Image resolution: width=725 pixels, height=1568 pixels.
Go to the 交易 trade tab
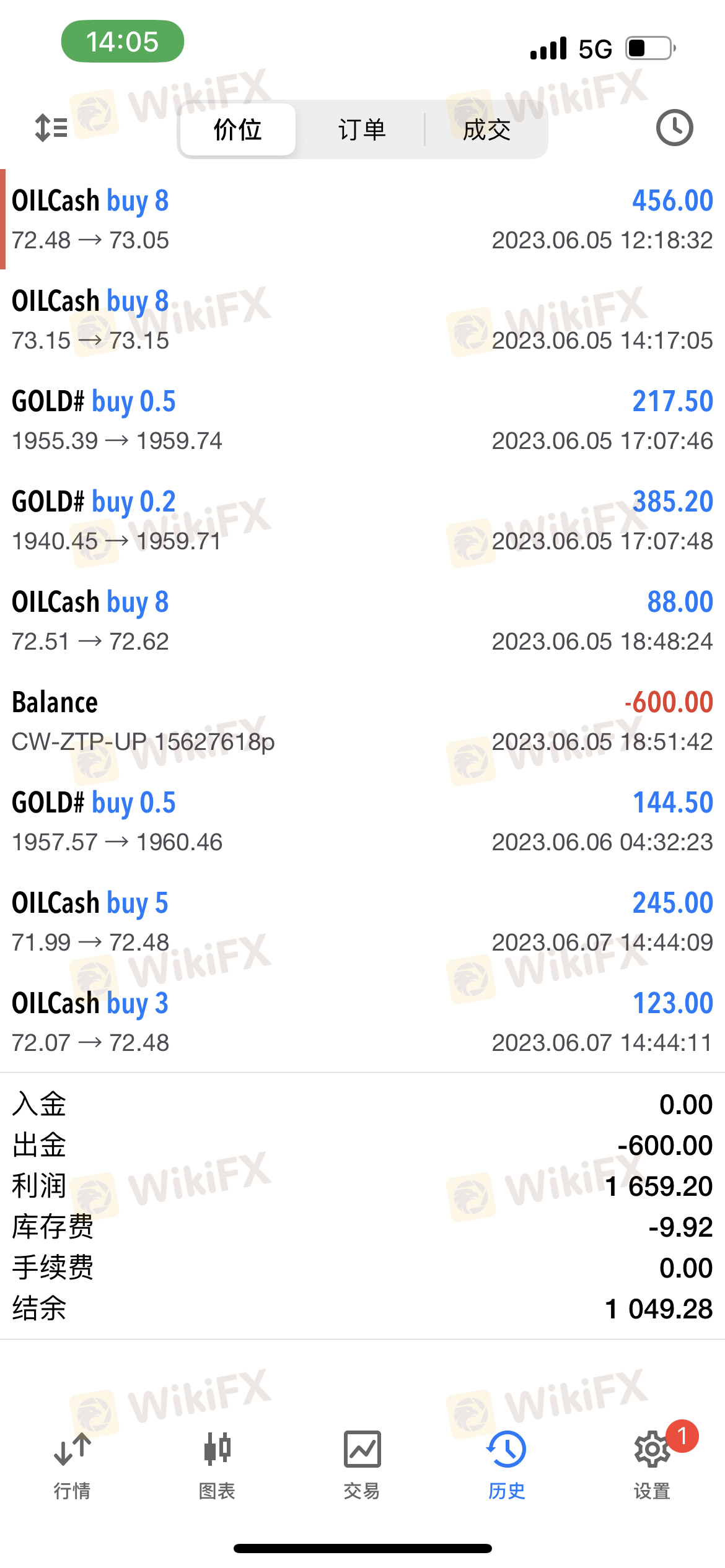(x=362, y=1466)
